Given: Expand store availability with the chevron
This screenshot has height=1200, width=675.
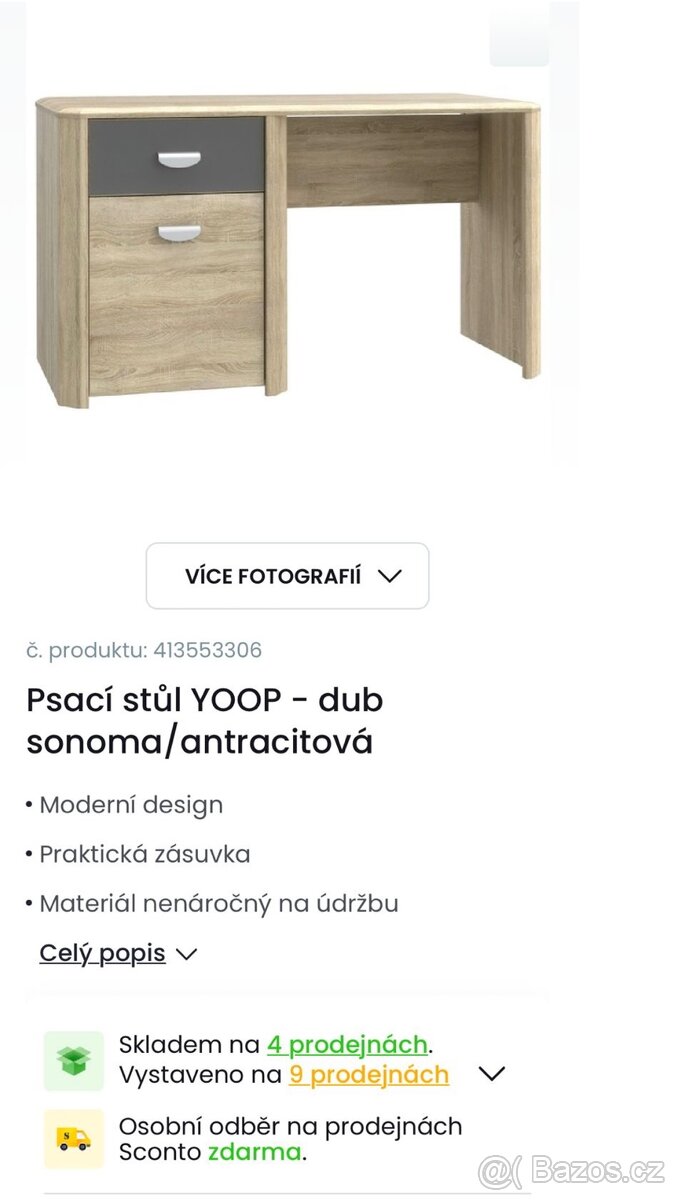Looking at the screenshot, I should click(491, 1074).
